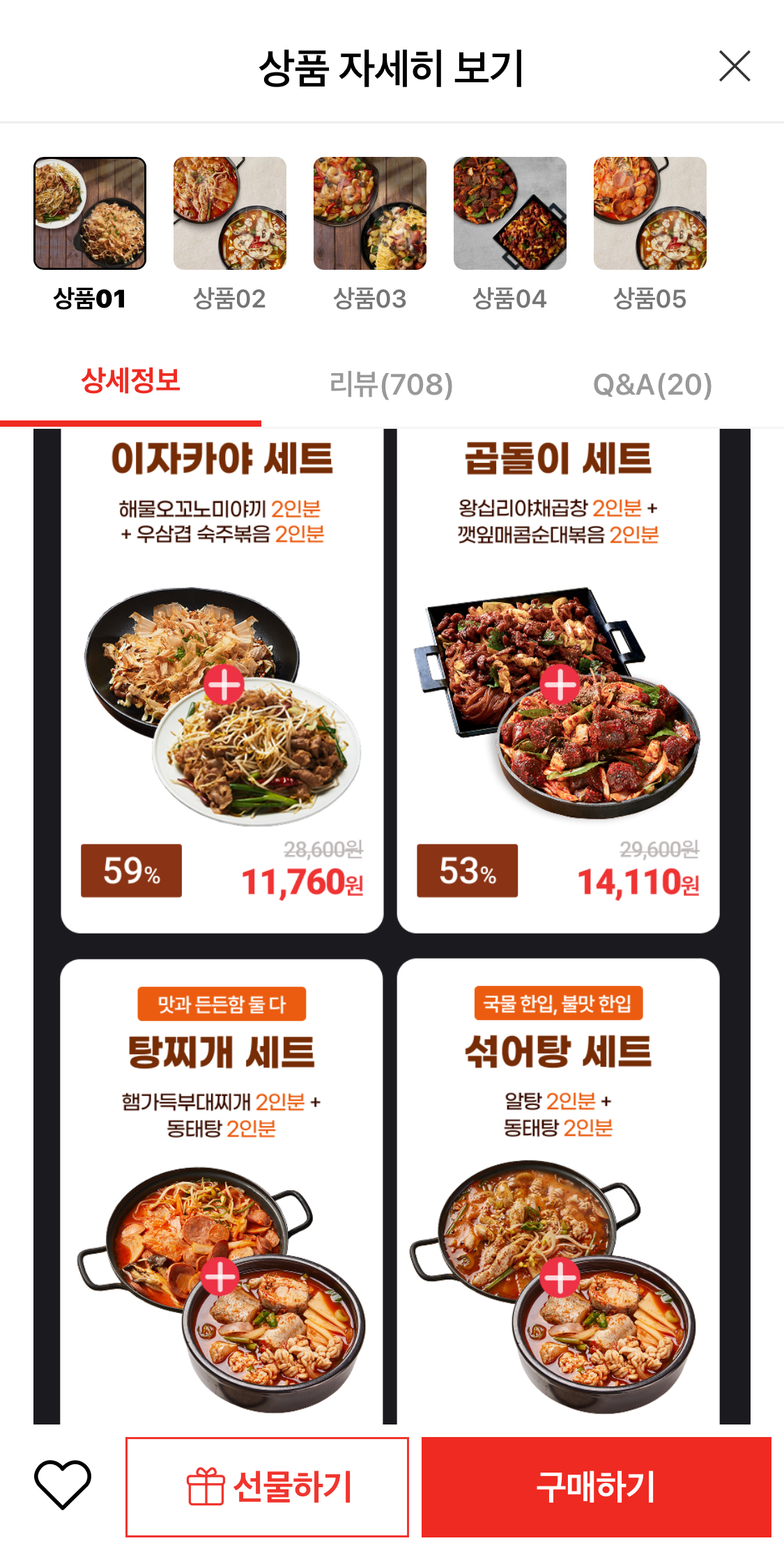Tap 구매하기 to purchase
The image size is (784, 1550).
(x=597, y=1487)
